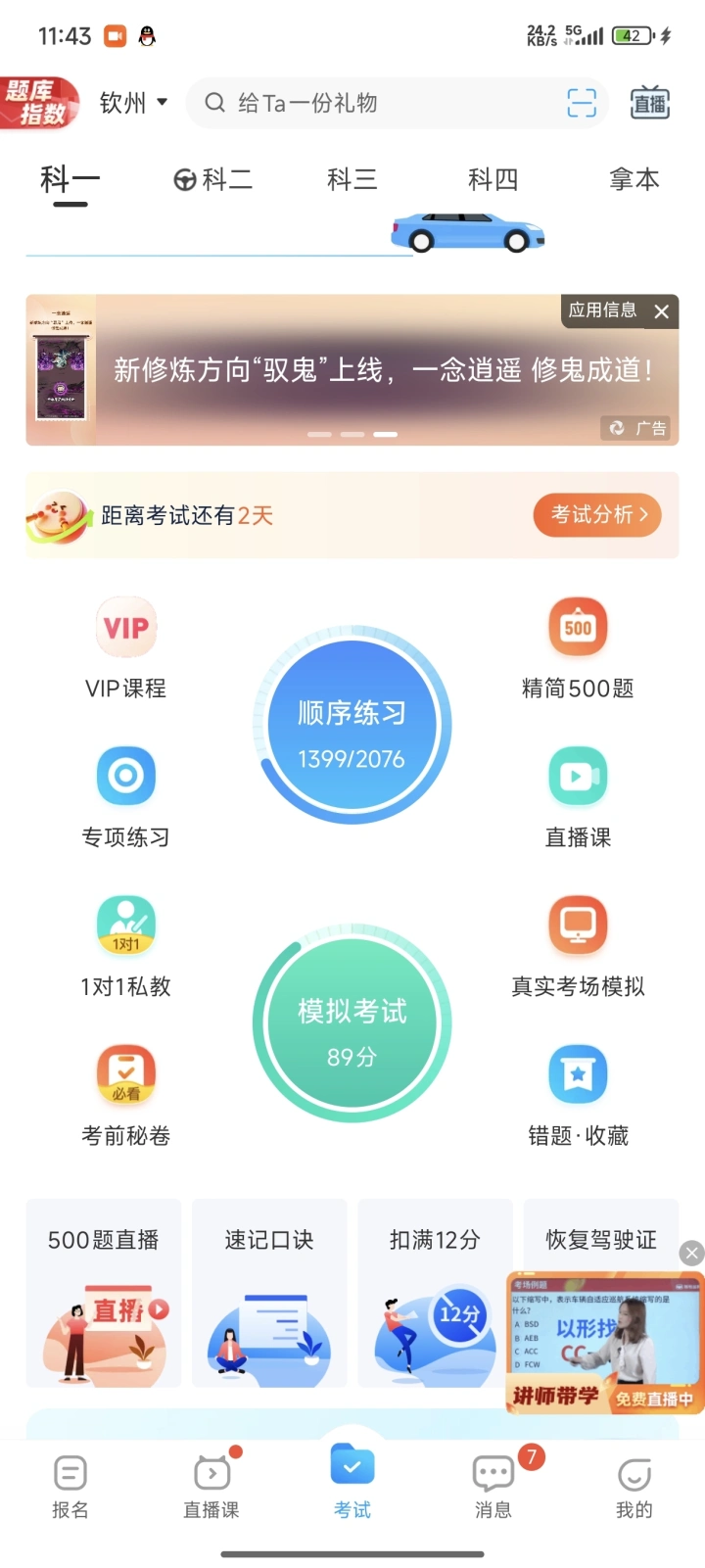Open 专项练习
Screen dimensions: 705x1568
pyautogui.click(x=125, y=795)
